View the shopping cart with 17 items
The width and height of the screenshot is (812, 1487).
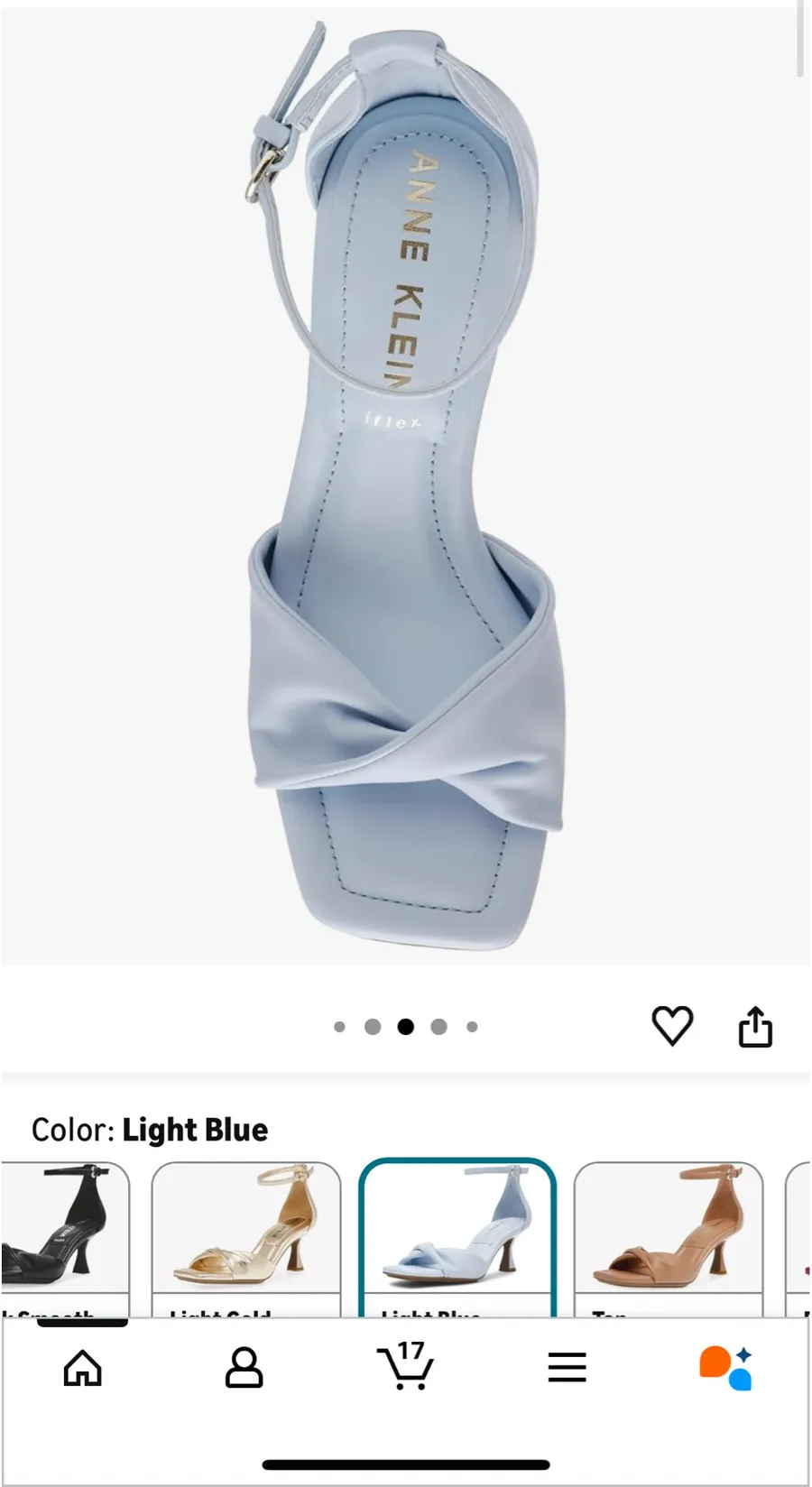pos(405,1366)
